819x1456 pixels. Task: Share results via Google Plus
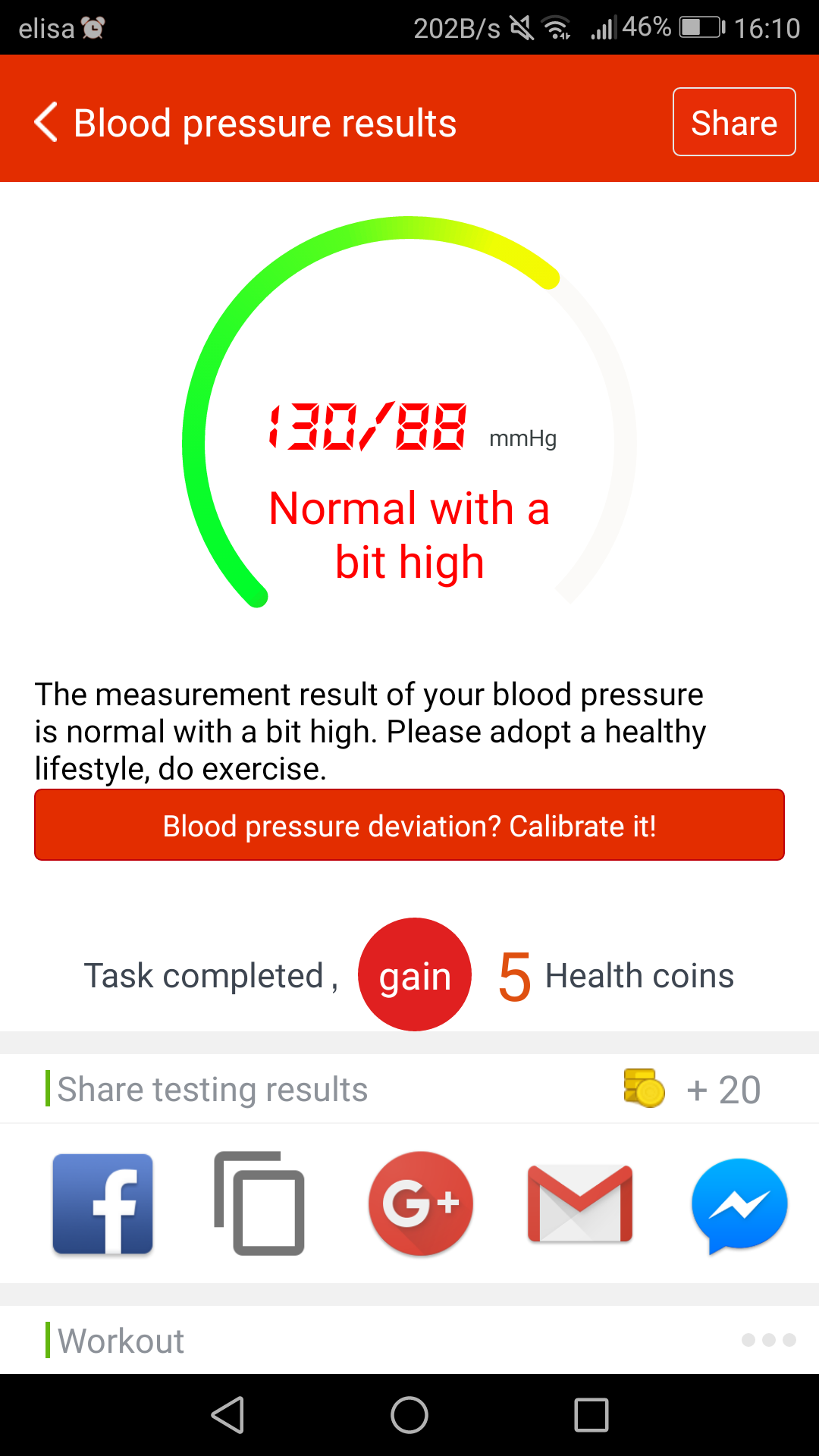(420, 1203)
